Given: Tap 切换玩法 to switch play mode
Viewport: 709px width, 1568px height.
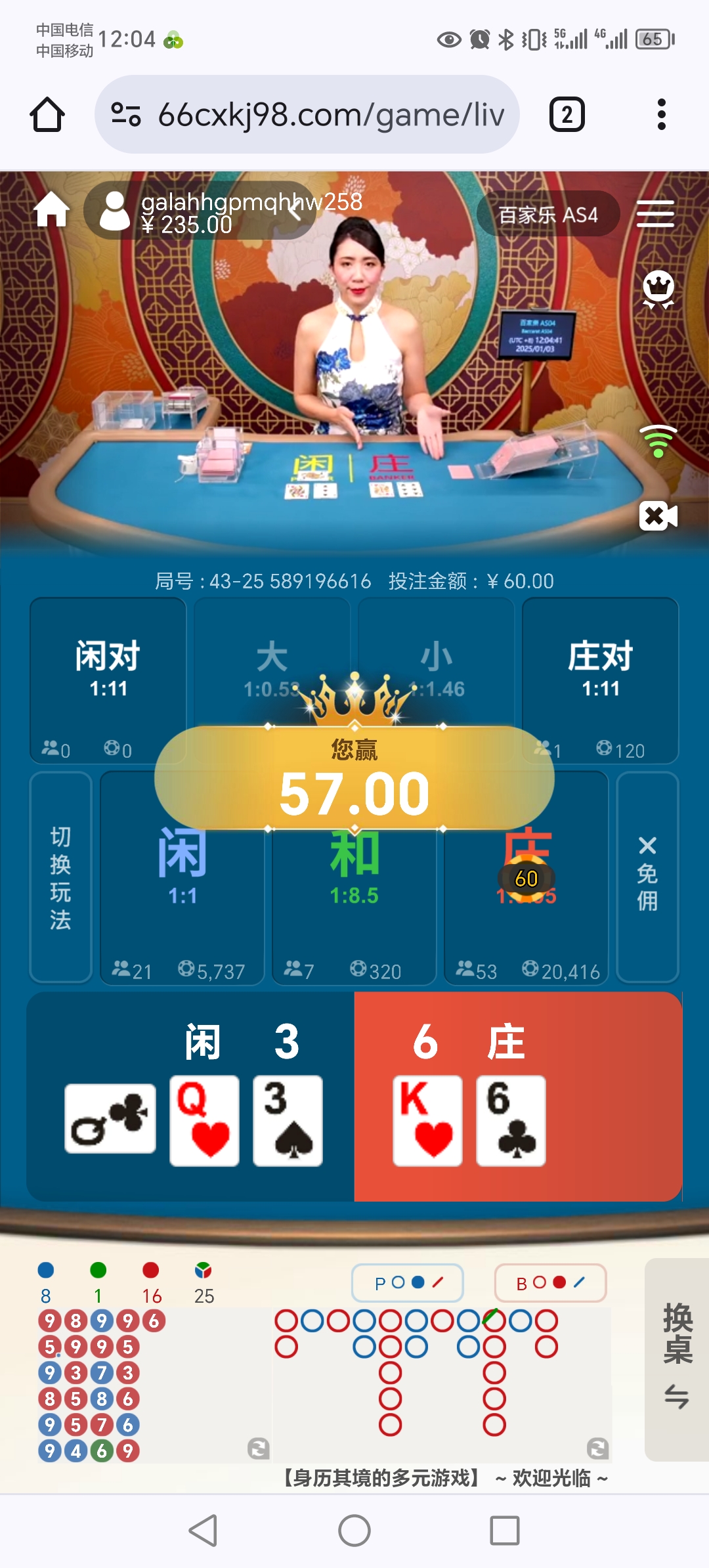Looking at the screenshot, I should coord(60,877).
